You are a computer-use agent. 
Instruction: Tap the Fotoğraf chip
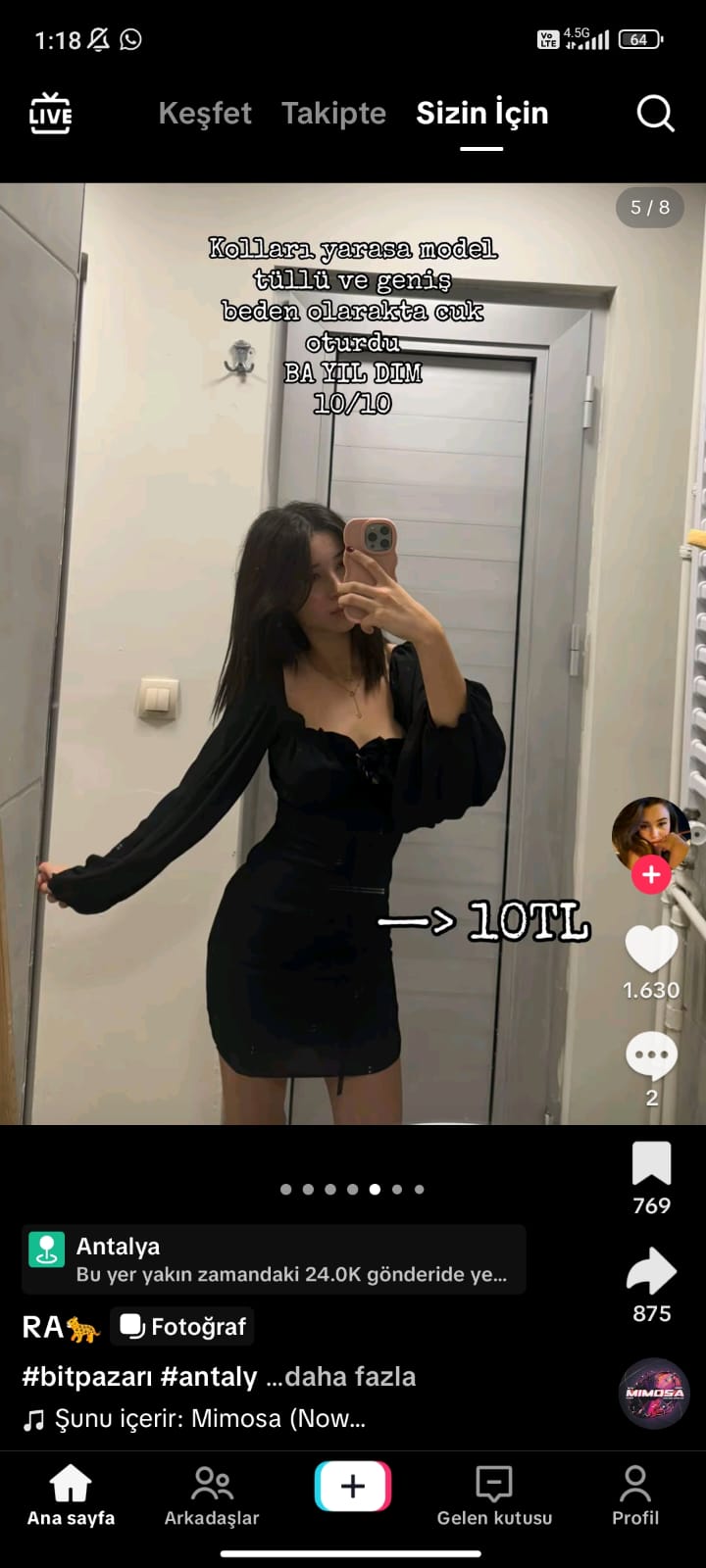point(182,1327)
